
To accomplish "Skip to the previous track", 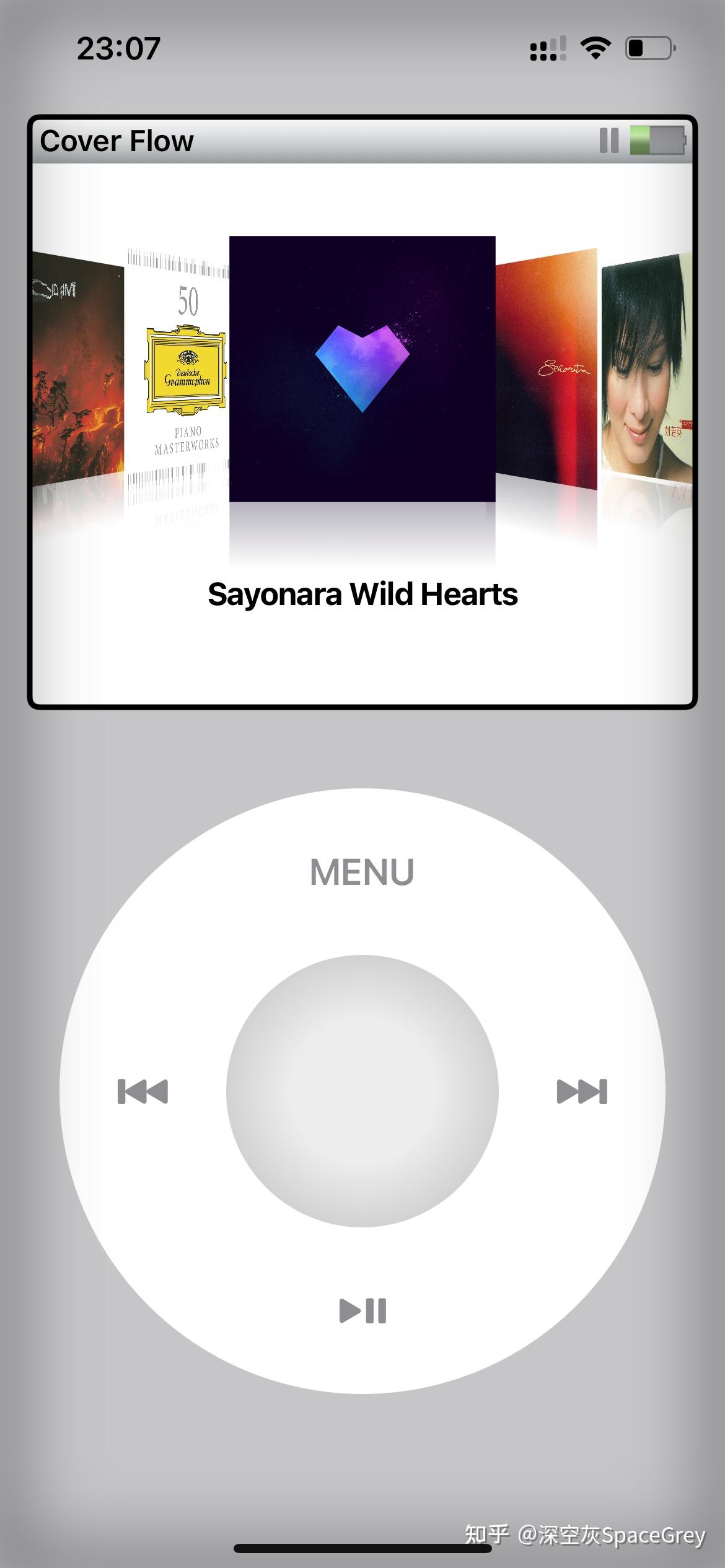I will [x=143, y=1091].
